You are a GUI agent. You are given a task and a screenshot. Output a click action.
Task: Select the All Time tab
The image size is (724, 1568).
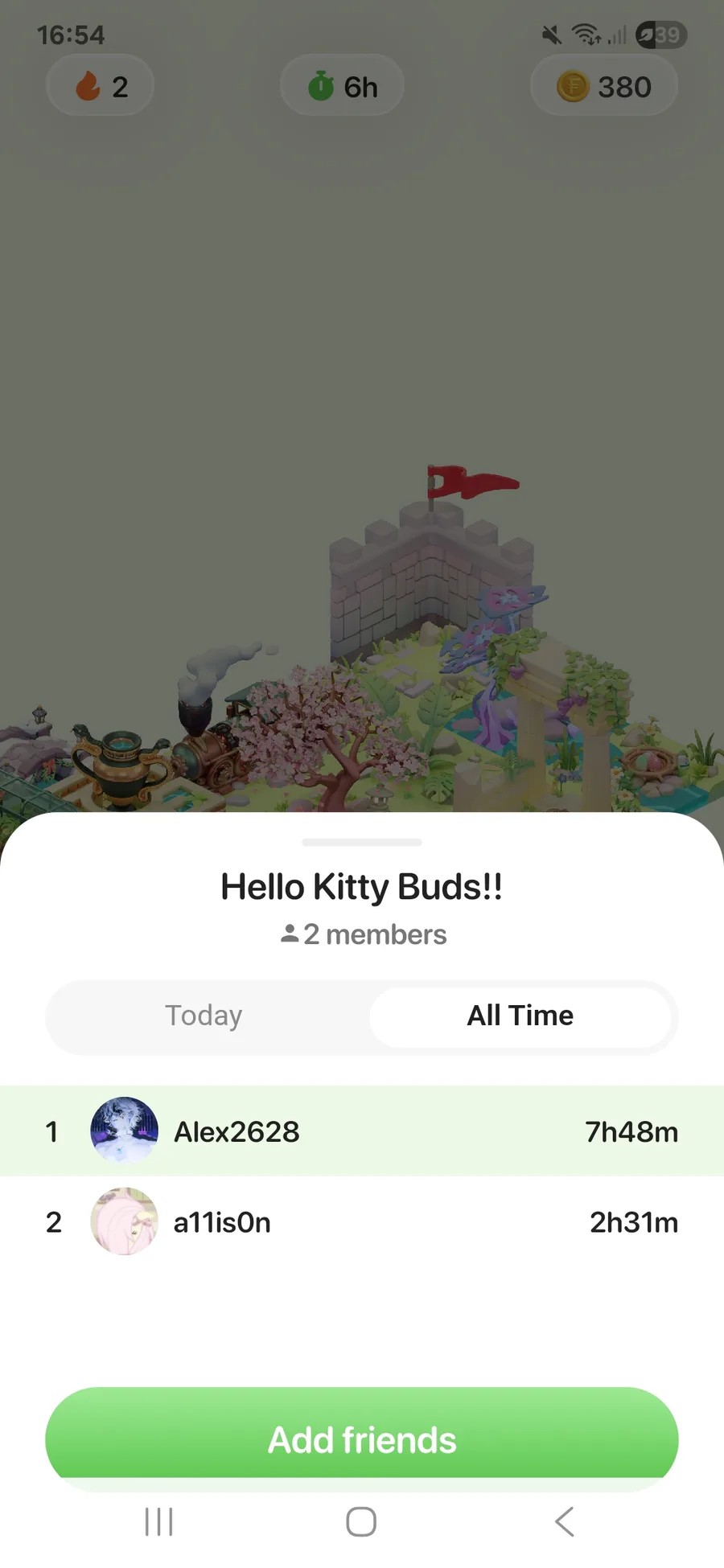point(520,1016)
